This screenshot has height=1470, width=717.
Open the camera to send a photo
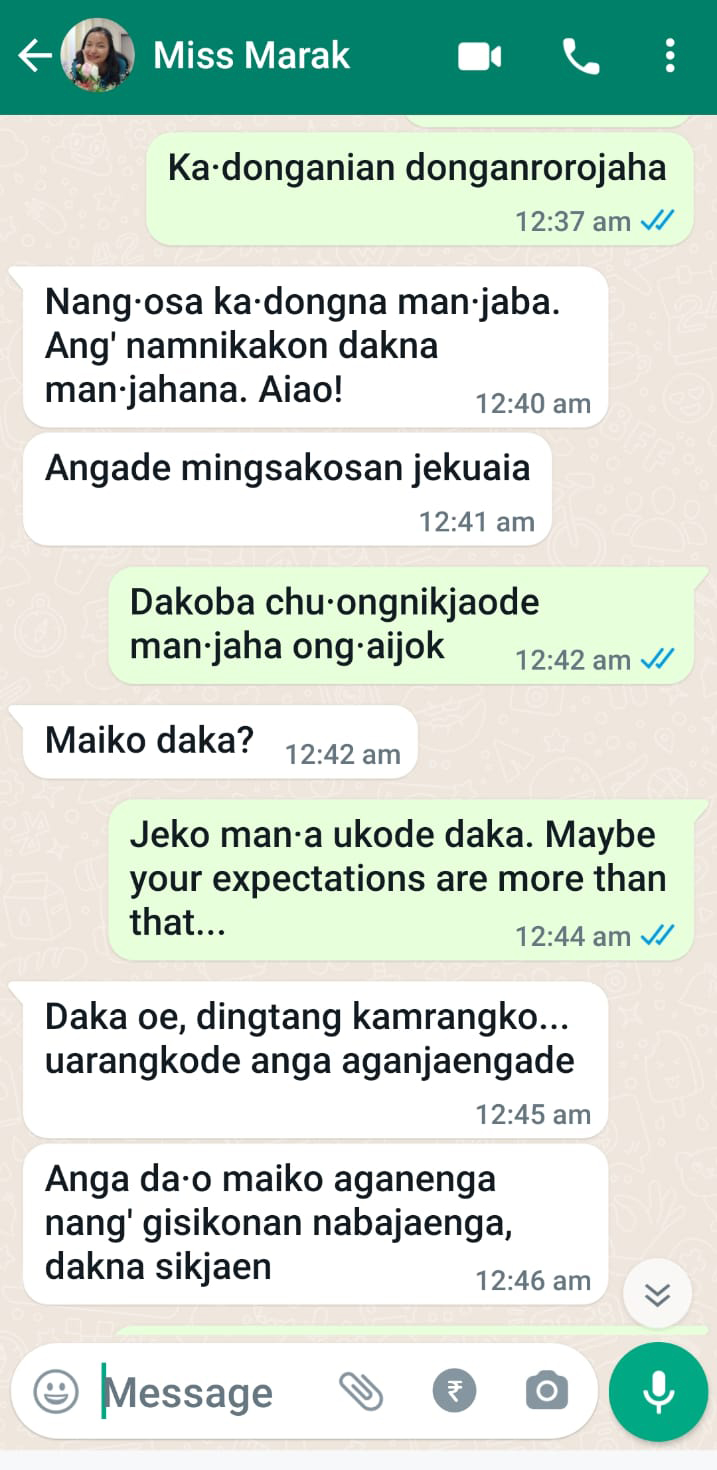pos(546,1391)
